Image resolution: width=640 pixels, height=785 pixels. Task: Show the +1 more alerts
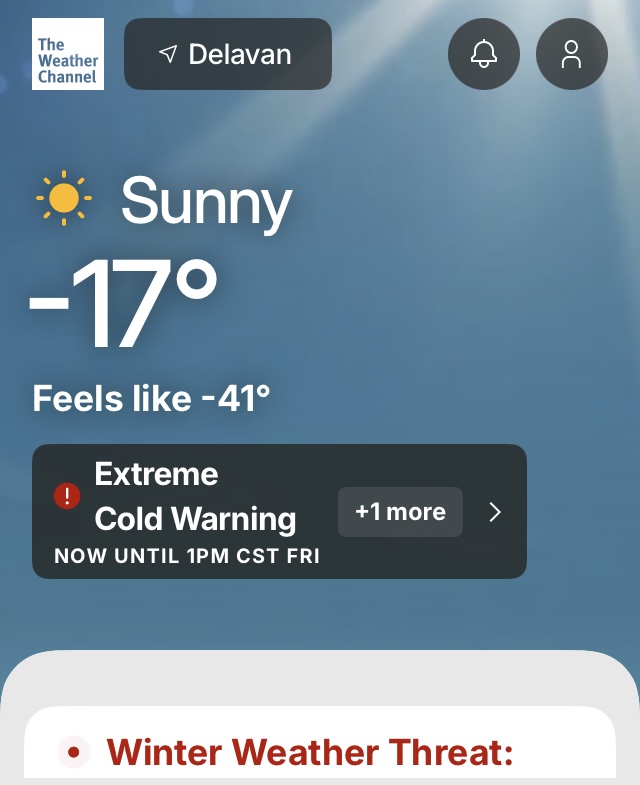(x=400, y=512)
